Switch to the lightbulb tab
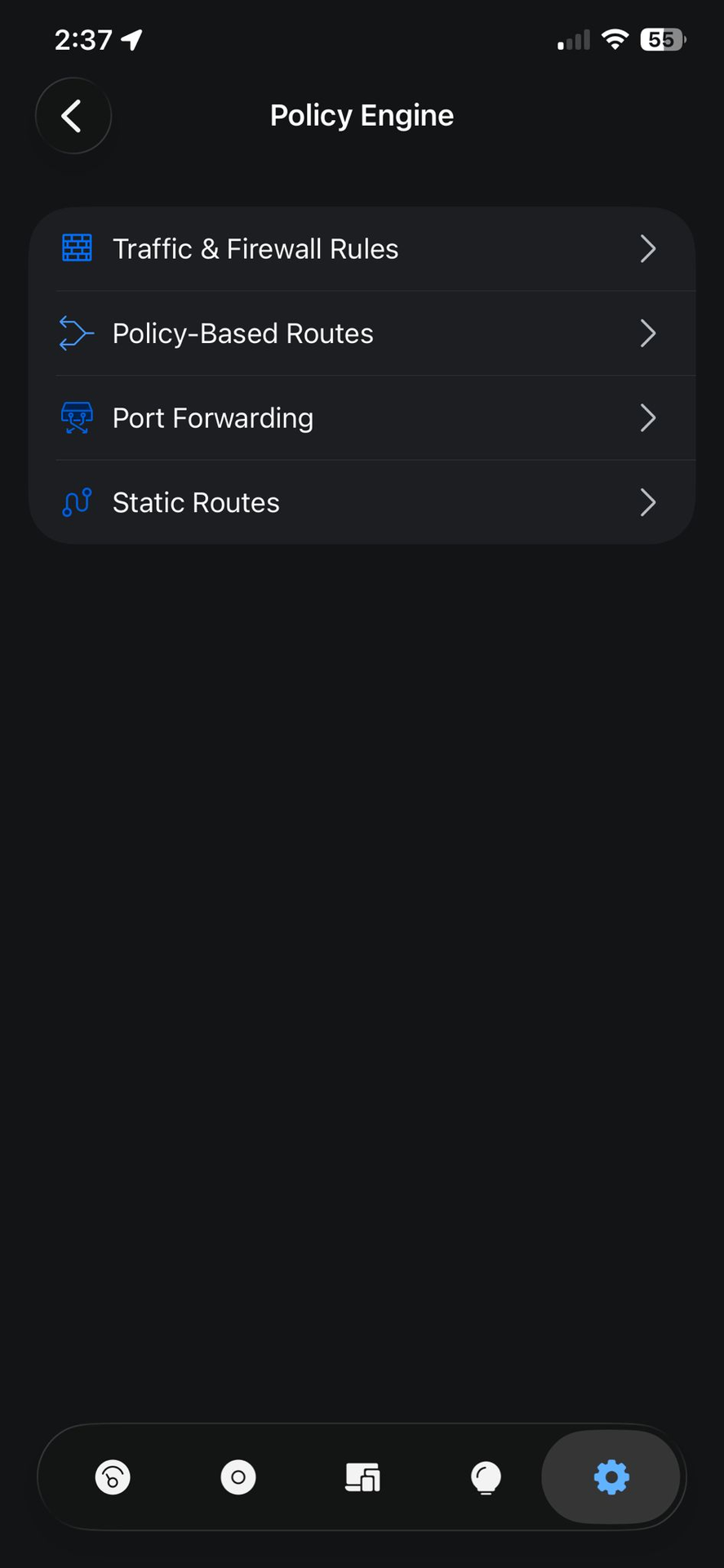Viewport: 724px width, 1568px height. click(x=486, y=1477)
